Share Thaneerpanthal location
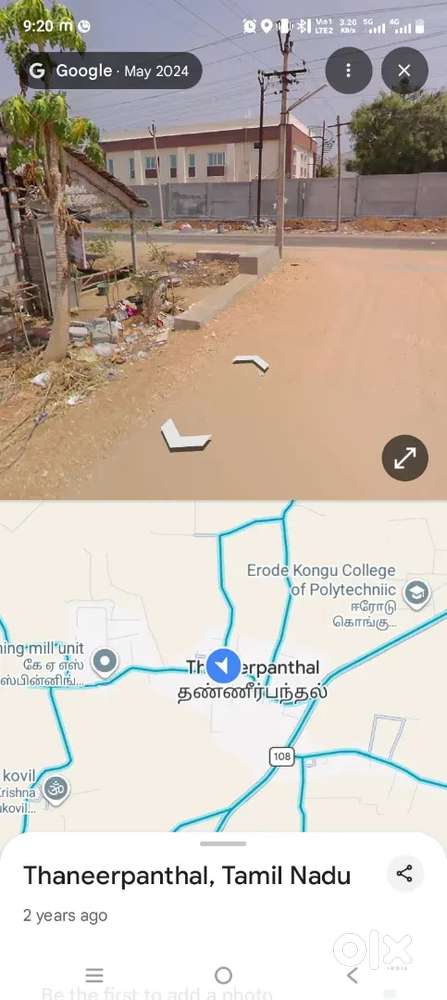This screenshot has height=1000, width=447. [x=405, y=874]
